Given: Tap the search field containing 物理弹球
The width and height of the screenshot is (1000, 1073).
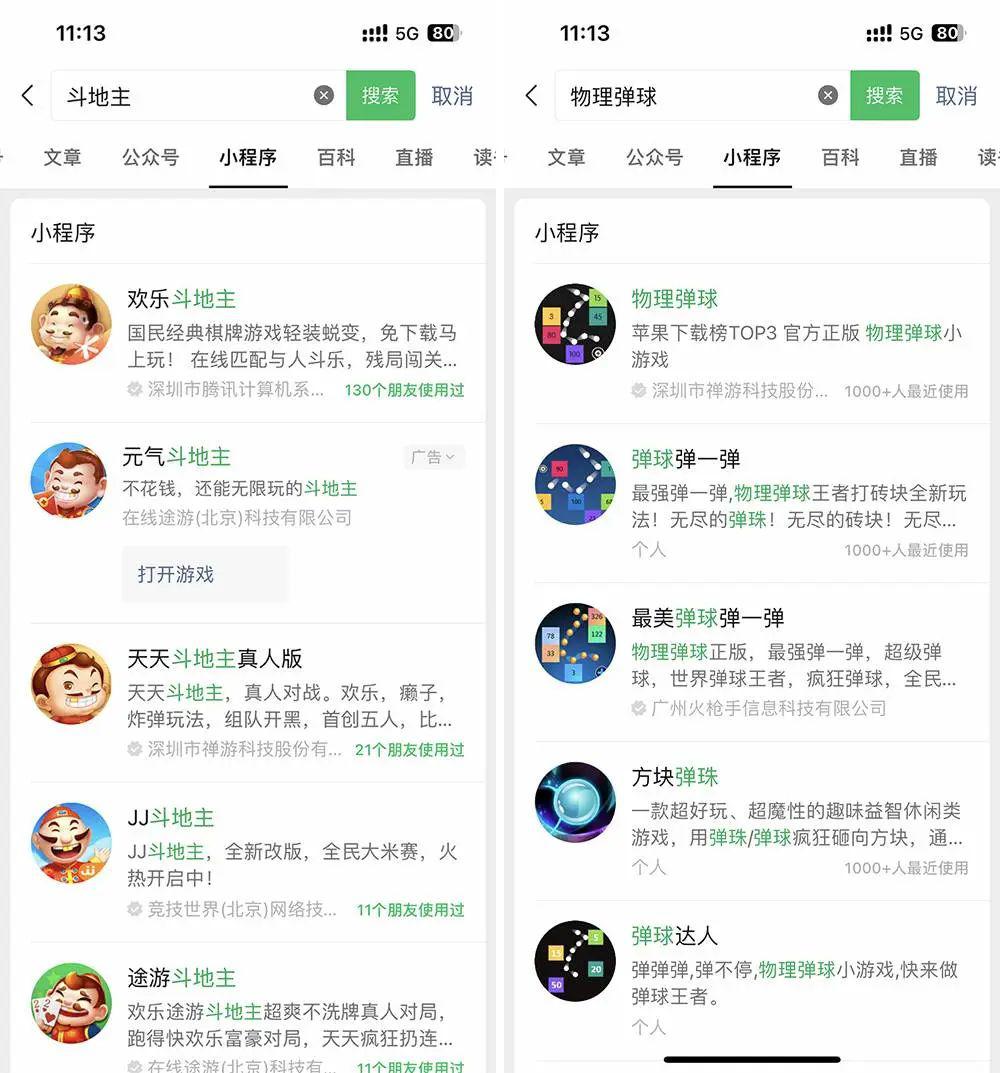Looking at the screenshot, I should point(690,96).
